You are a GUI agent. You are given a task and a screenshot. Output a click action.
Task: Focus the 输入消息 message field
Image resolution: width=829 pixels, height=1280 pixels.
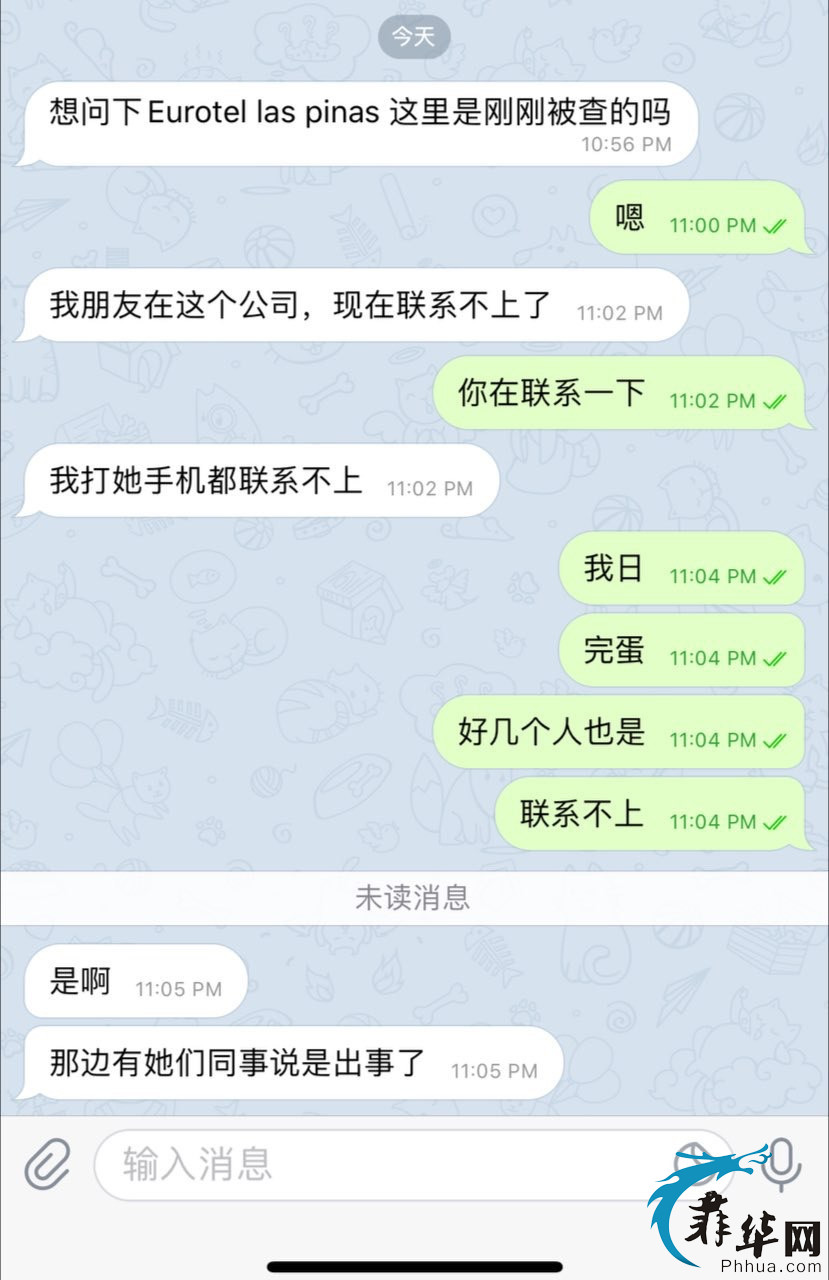(x=380, y=1164)
